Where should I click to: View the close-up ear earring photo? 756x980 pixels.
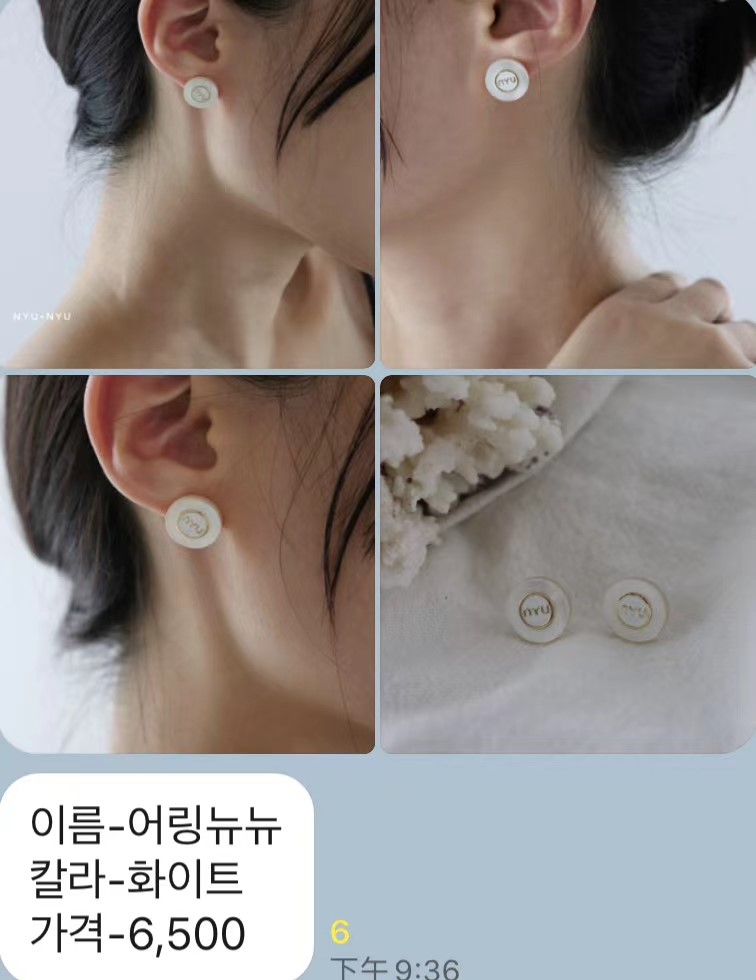click(187, 564)
